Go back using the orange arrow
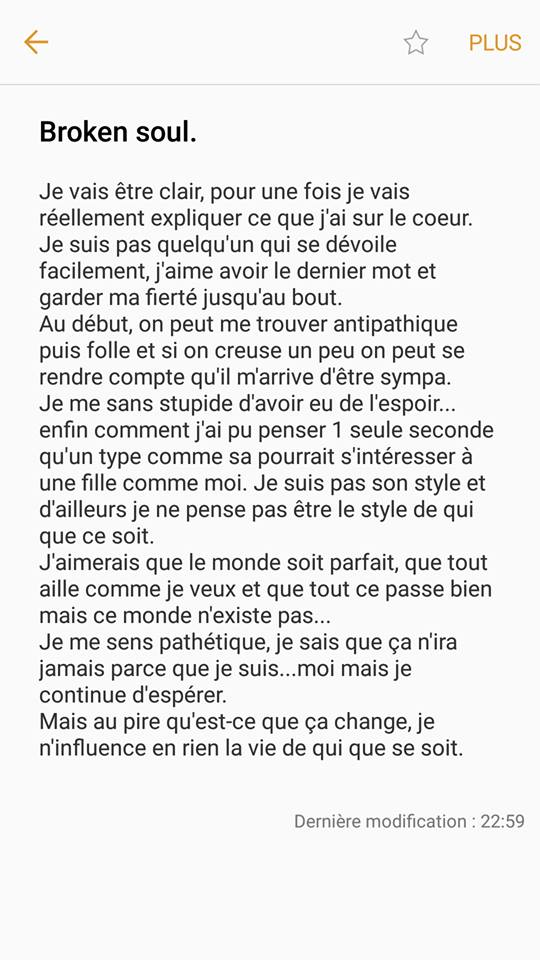The image size is (540, 960). [36, 42]
